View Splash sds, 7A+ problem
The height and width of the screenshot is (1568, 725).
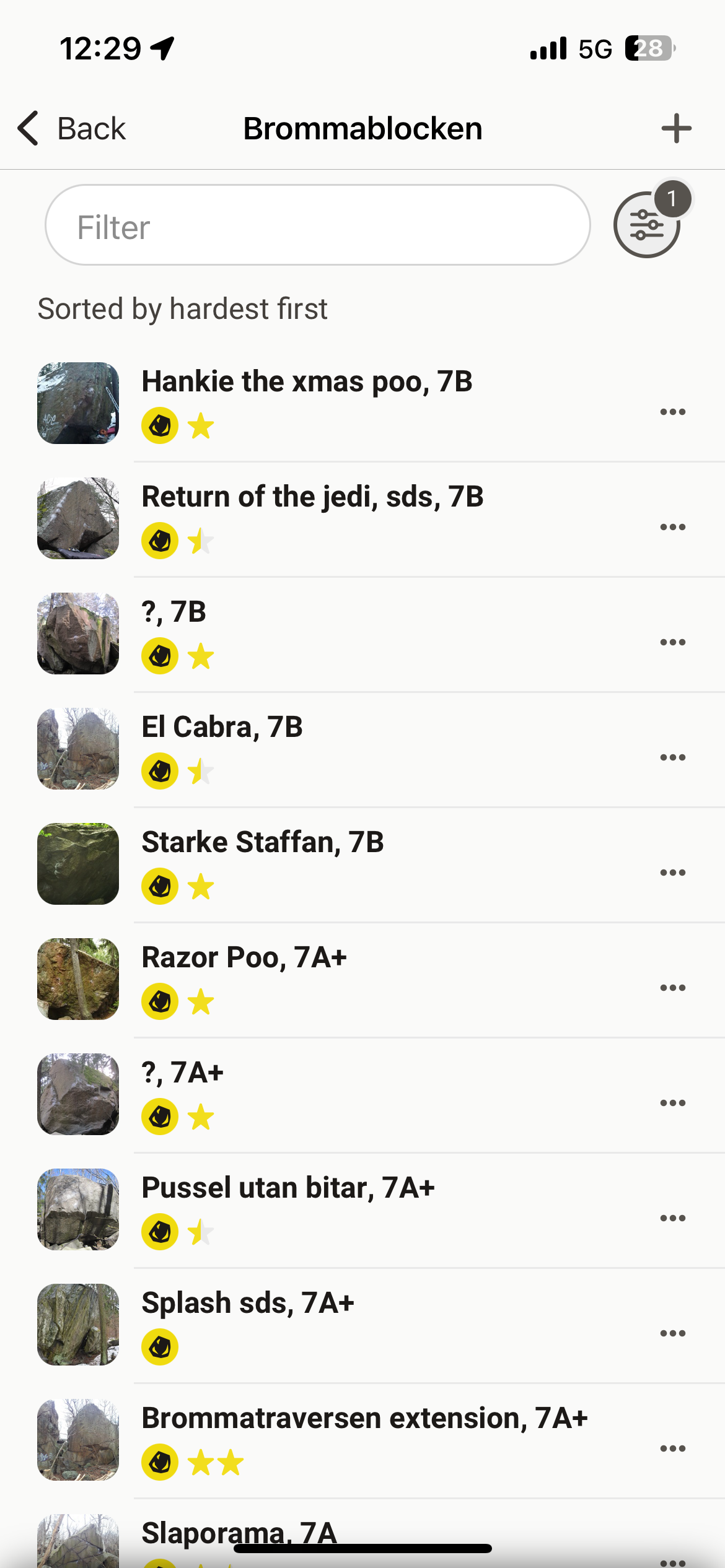point(248,1304)
